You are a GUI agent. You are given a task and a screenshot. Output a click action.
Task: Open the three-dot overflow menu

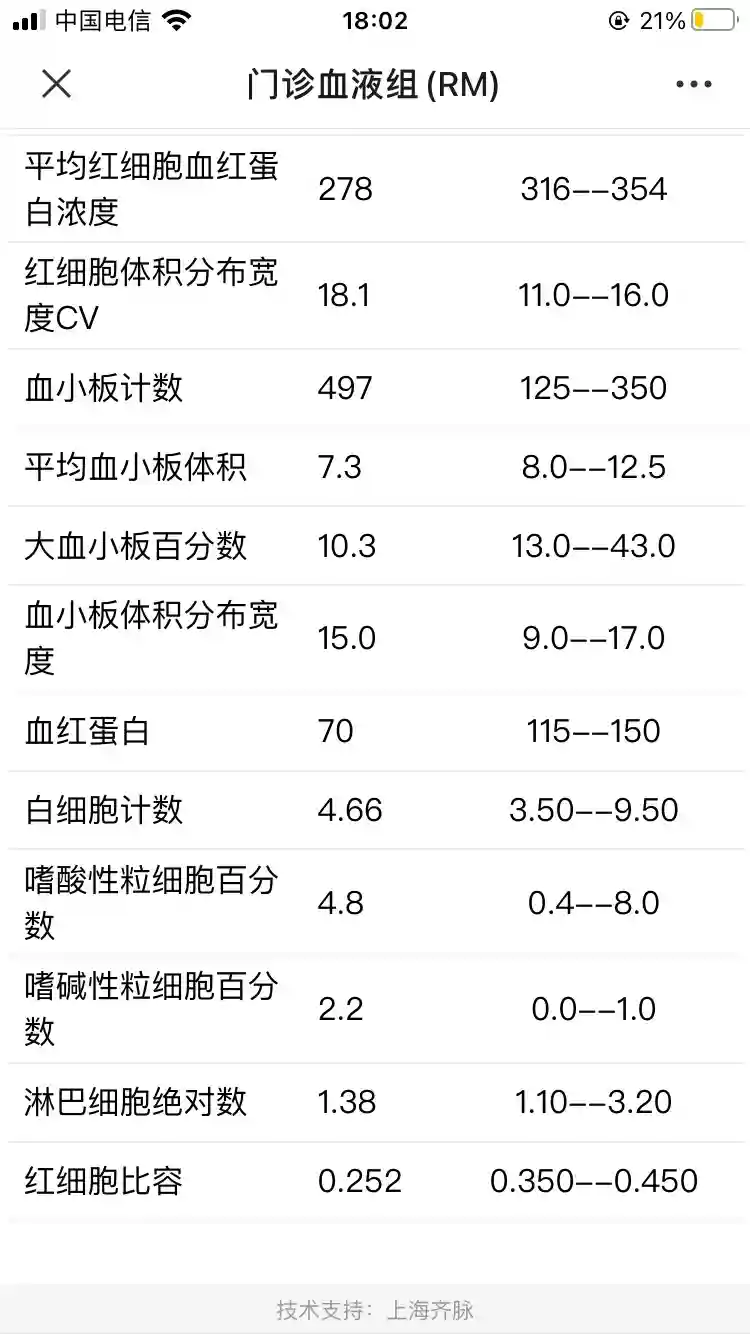[x=693, y=85]
